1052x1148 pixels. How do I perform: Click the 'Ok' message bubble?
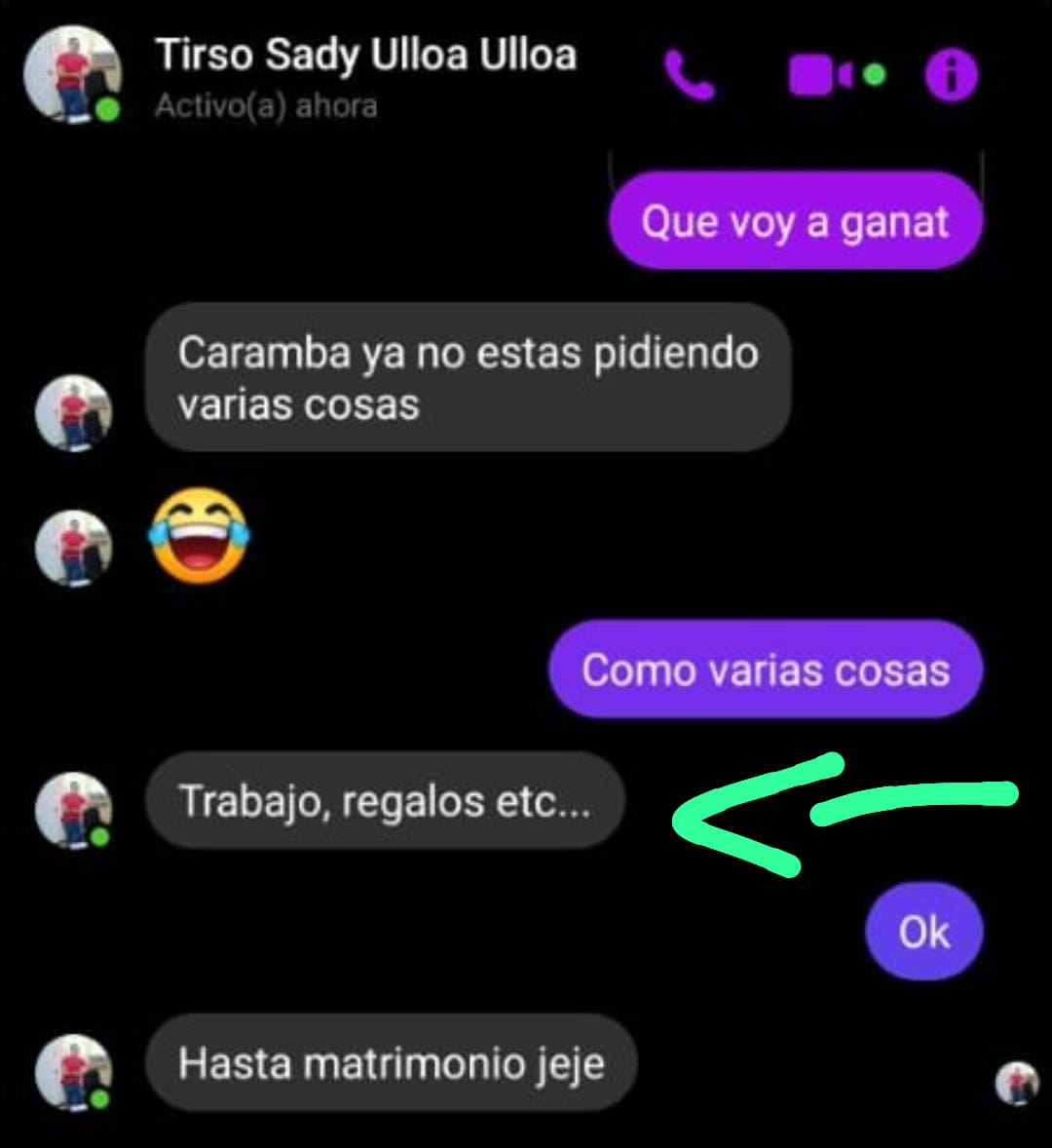coord(923,931)
